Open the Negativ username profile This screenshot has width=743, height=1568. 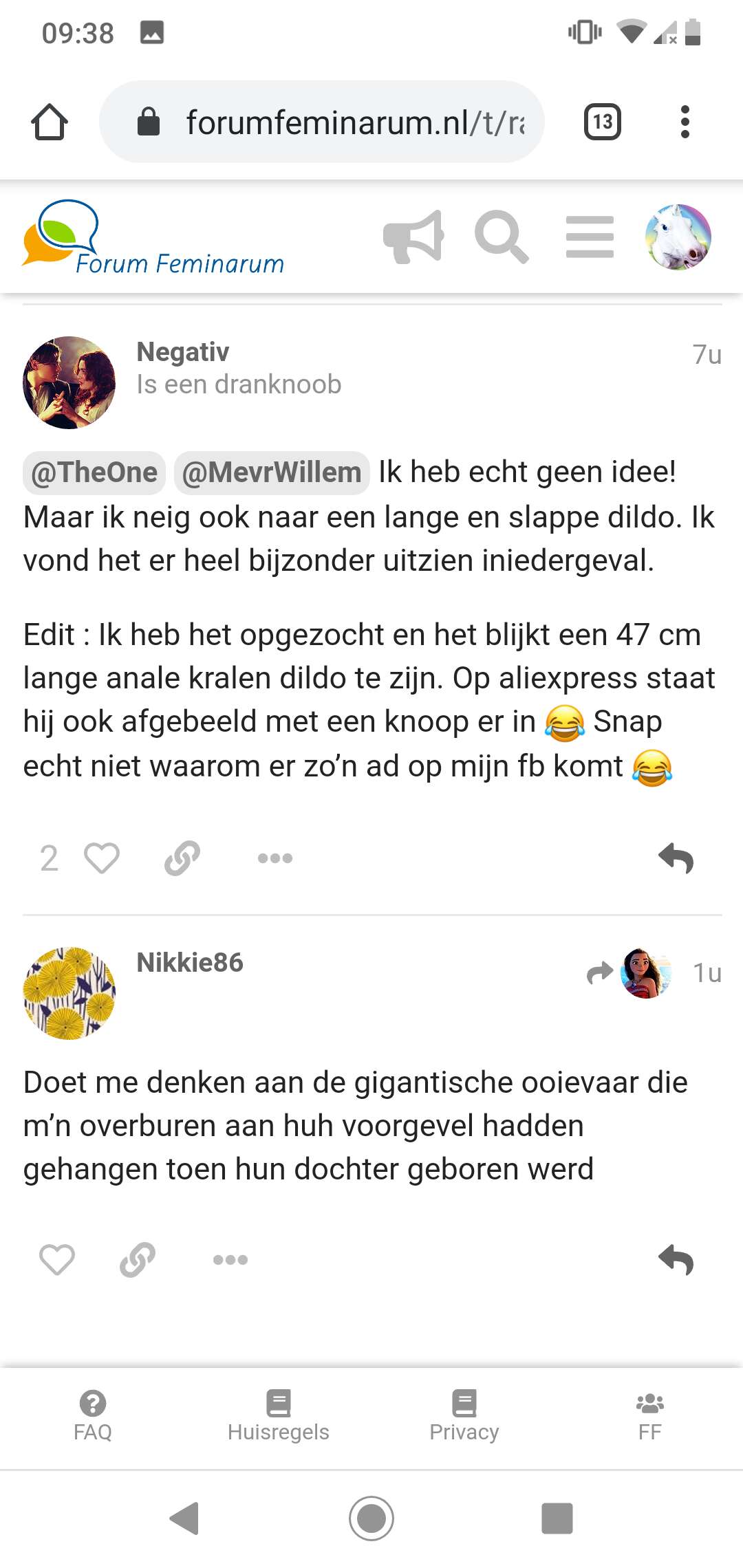point(183,351)
